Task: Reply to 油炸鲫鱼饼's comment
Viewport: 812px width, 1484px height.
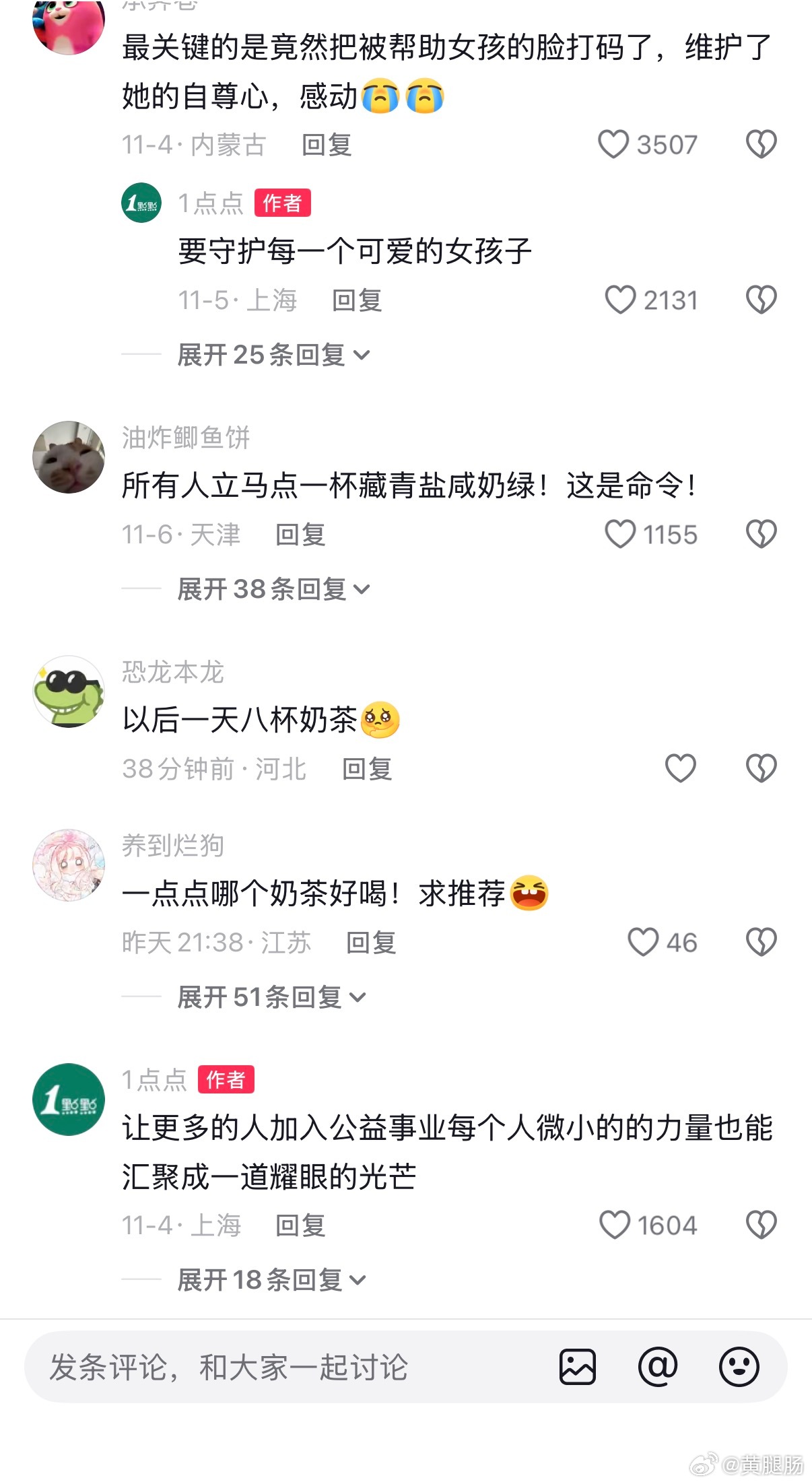Action: 300,535
